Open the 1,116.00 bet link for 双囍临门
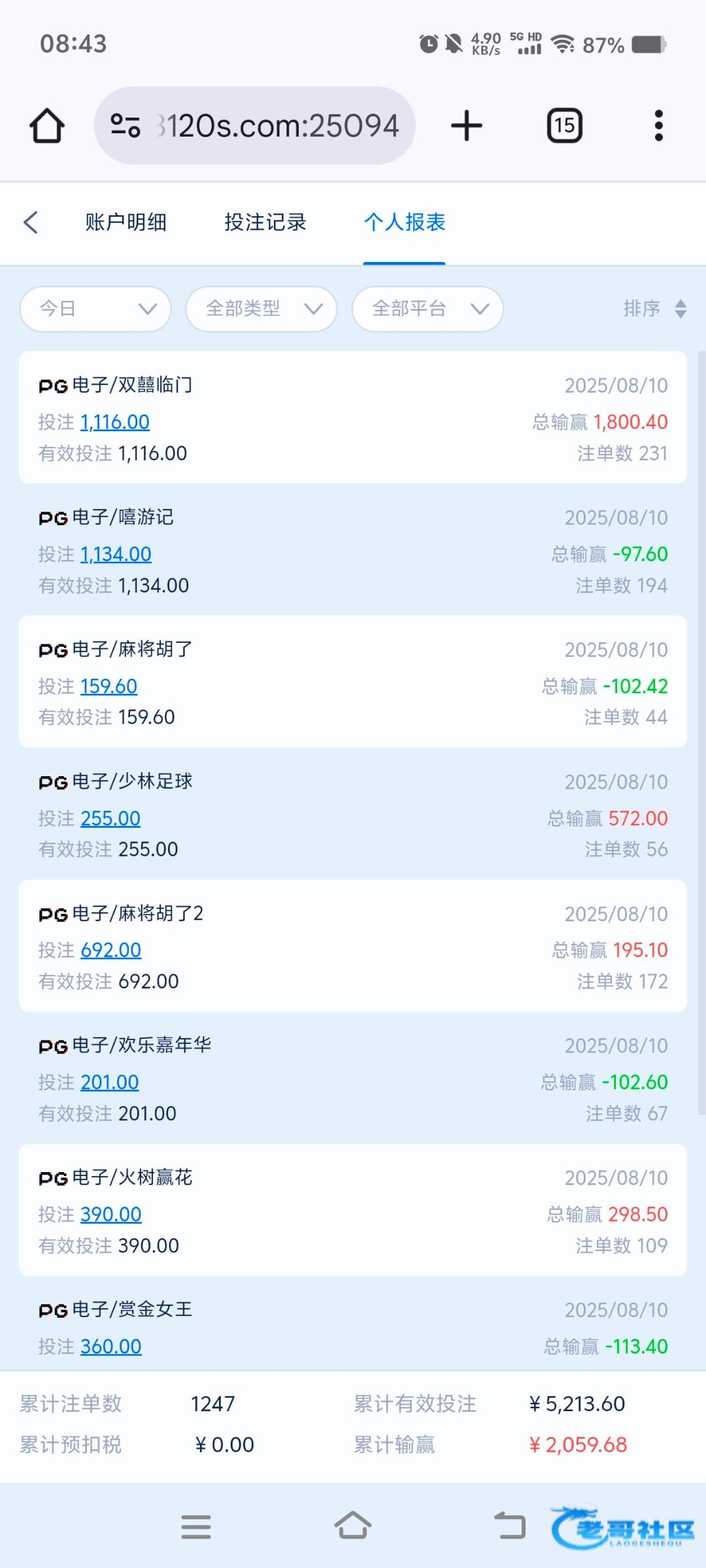The width and height of the screenshot is (706, 1568). pos(115,422)
